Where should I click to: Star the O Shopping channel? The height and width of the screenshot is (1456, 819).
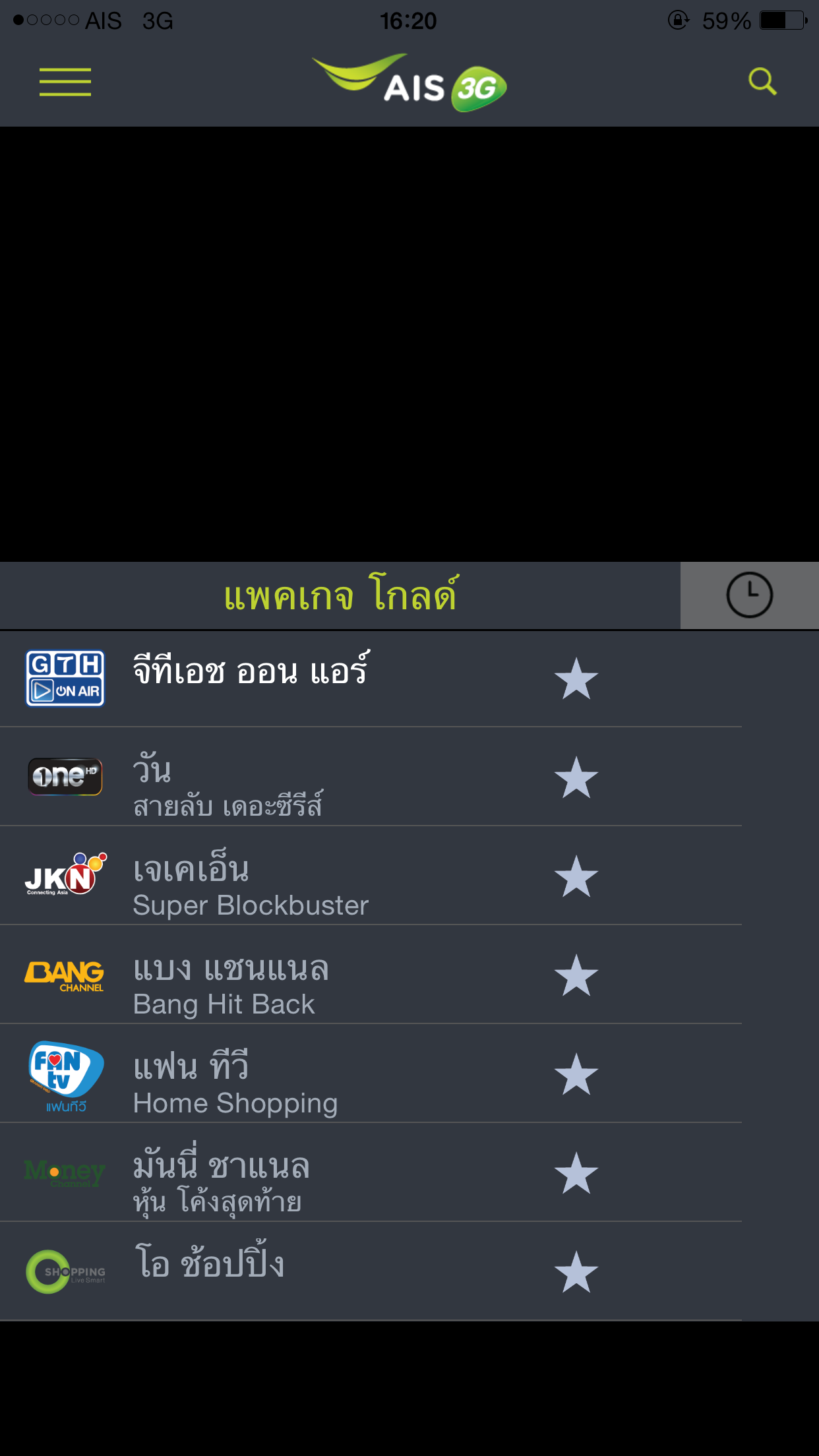pyautogui.click(x=576, y=1272)
